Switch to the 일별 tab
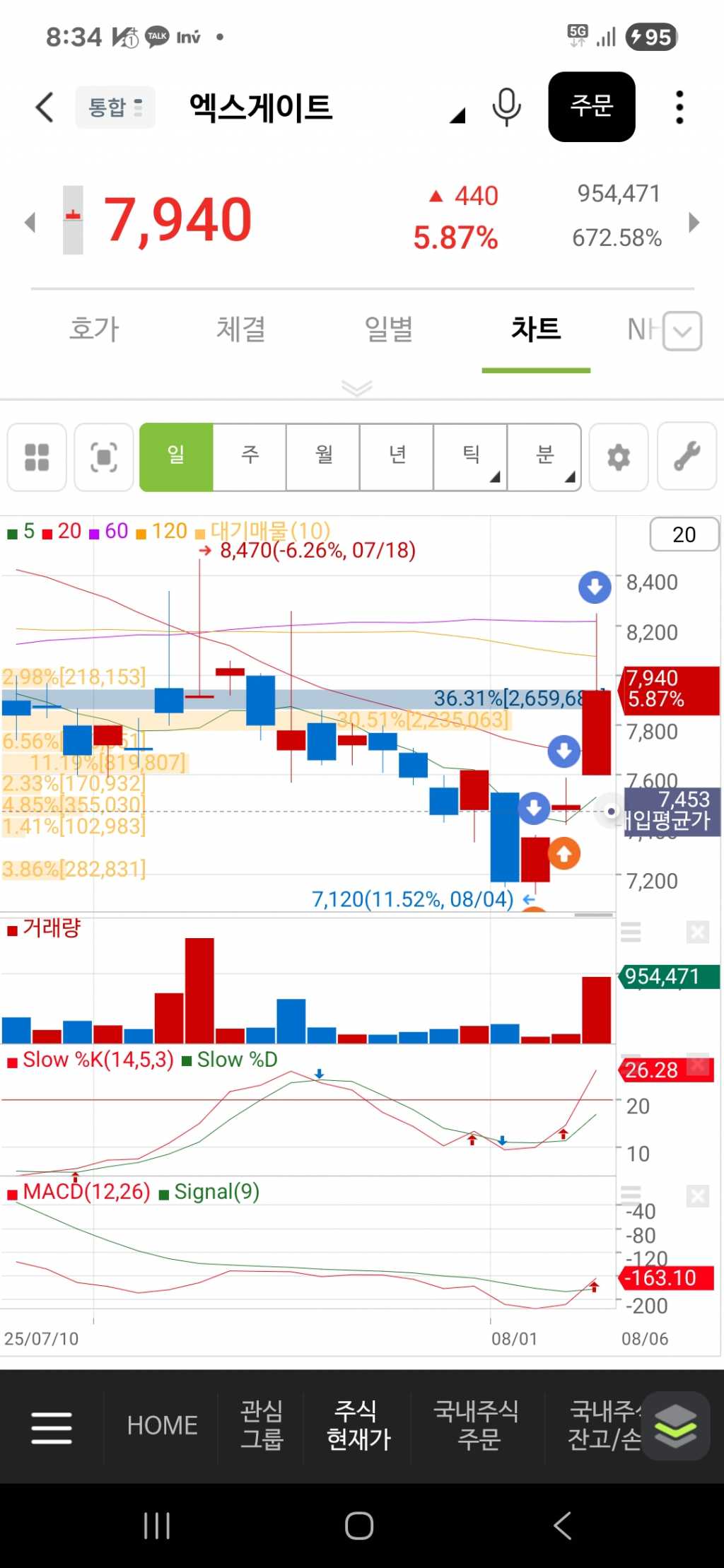Viewport: 724px width, 1568px height. coord(388,329)
